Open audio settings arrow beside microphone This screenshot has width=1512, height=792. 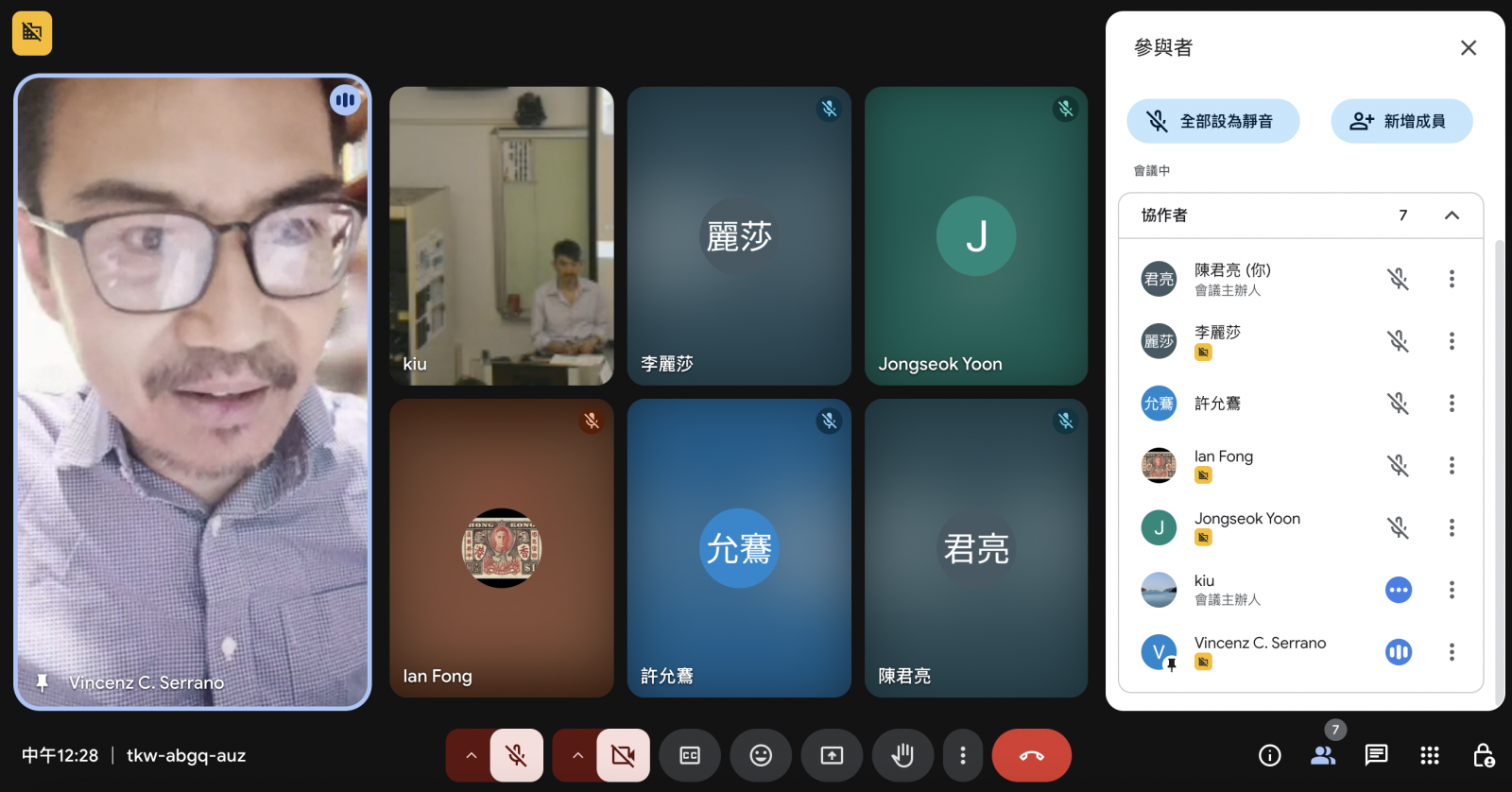(x=471, y=755)
